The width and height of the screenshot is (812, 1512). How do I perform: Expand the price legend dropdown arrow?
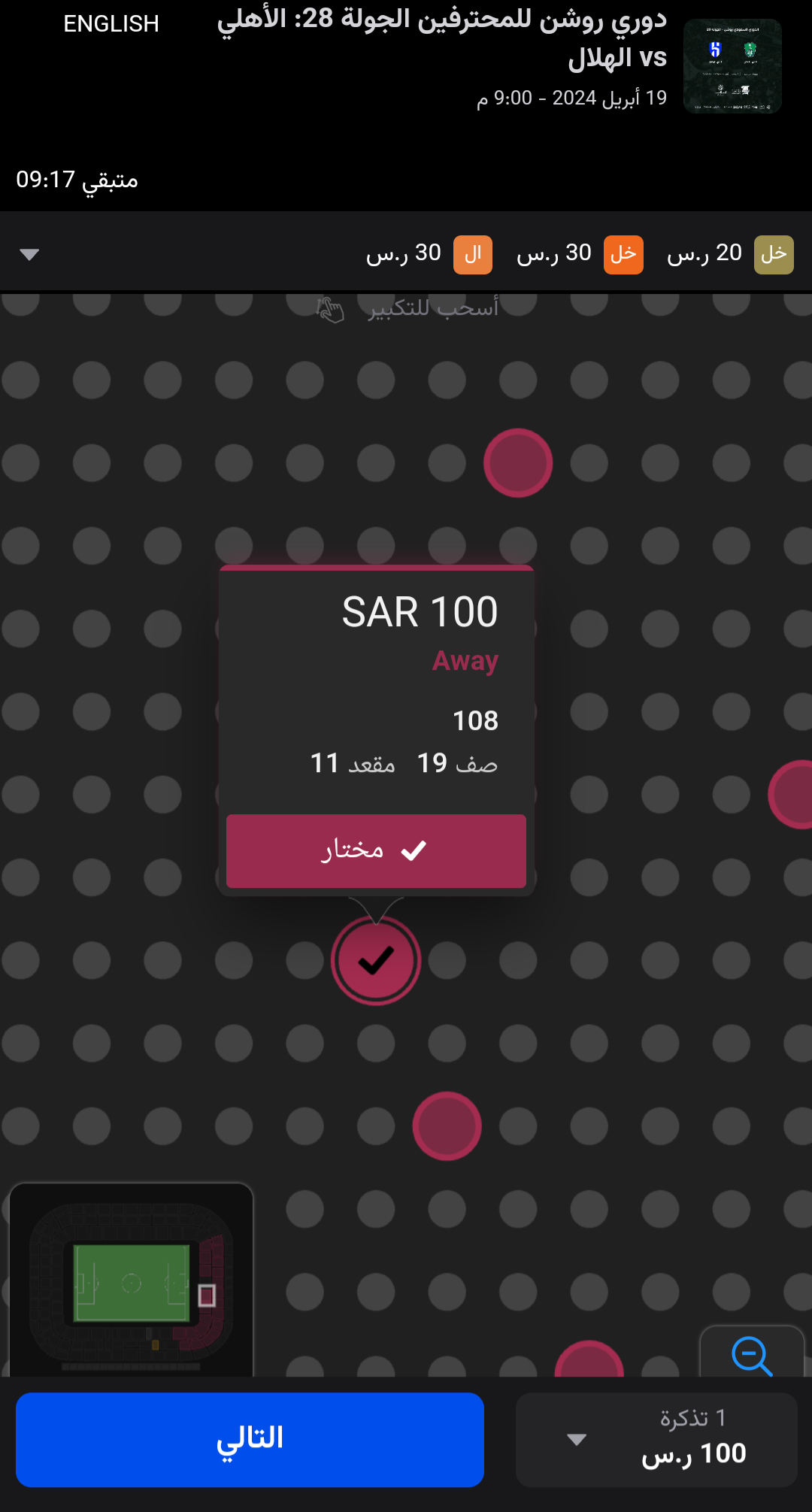[29, 254]
